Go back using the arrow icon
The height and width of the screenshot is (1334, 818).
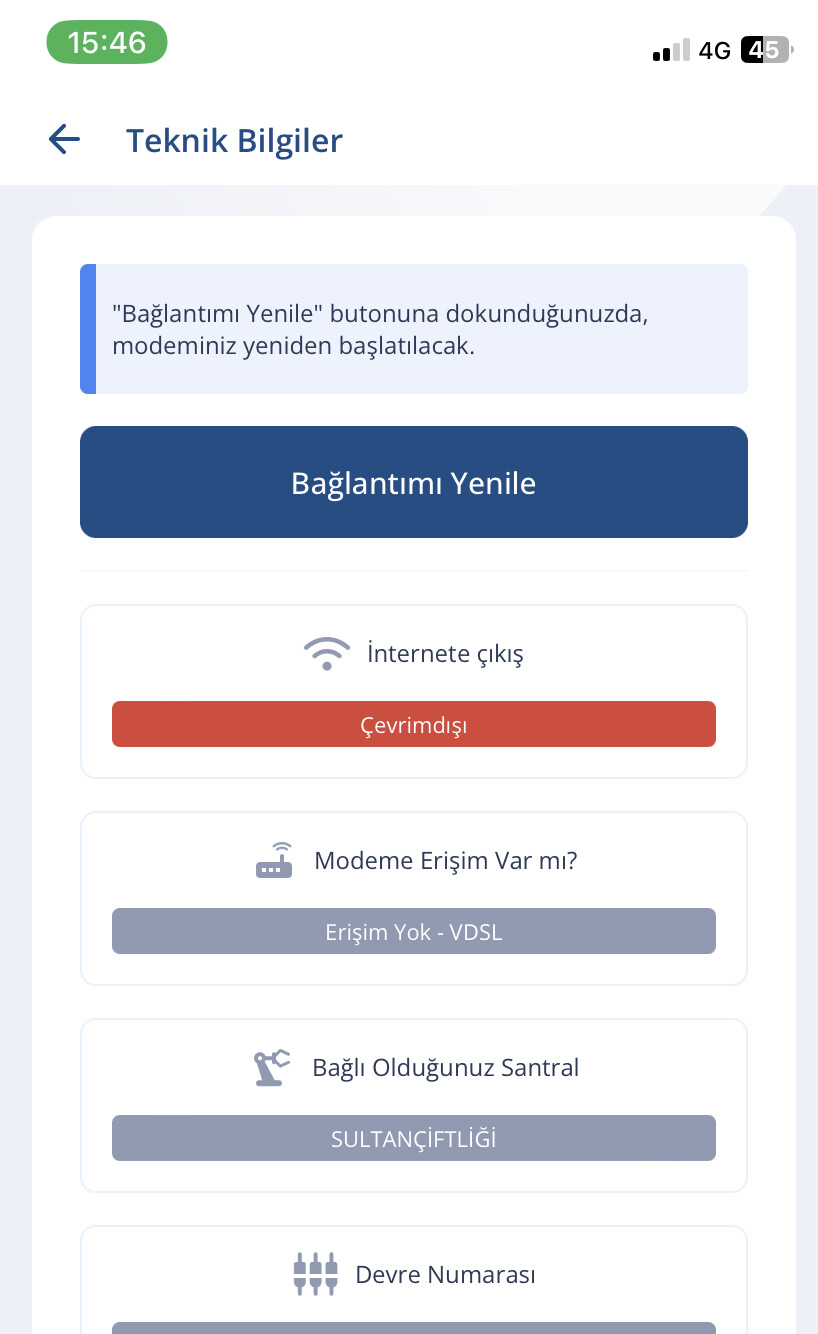pyautogui.click(x=64, y=140)
